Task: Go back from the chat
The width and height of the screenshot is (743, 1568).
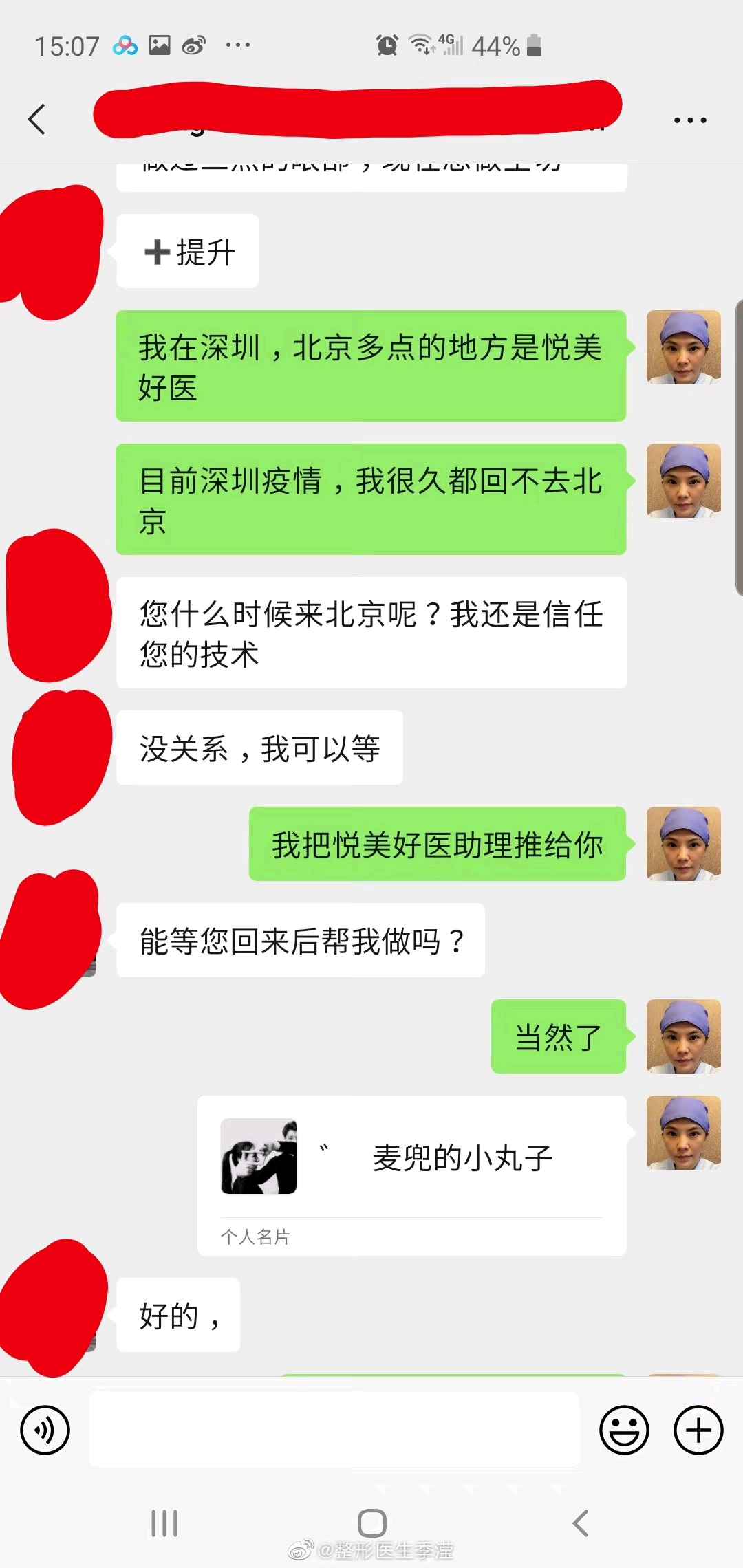Action: [x=37, y=119]
